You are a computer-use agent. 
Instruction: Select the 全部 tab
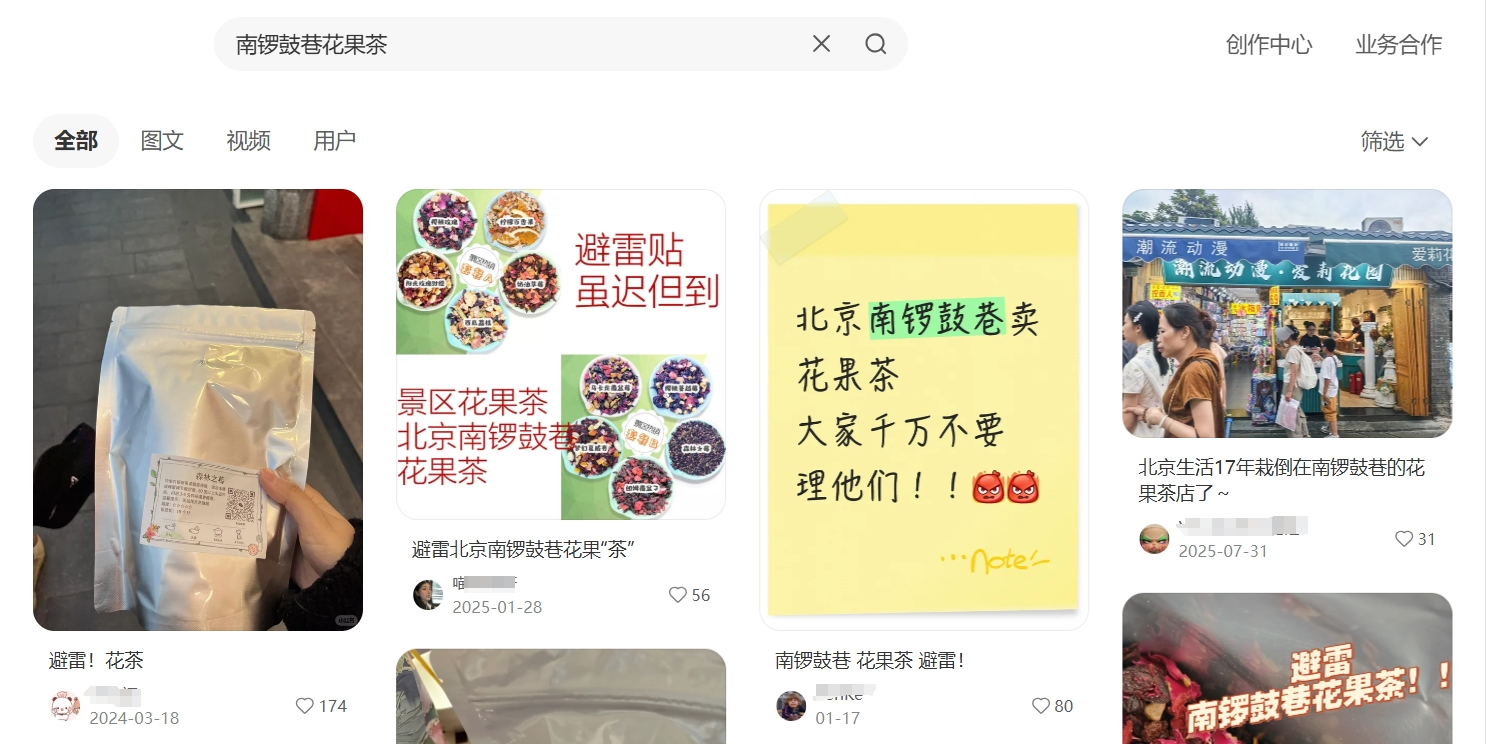click(76, 141)
